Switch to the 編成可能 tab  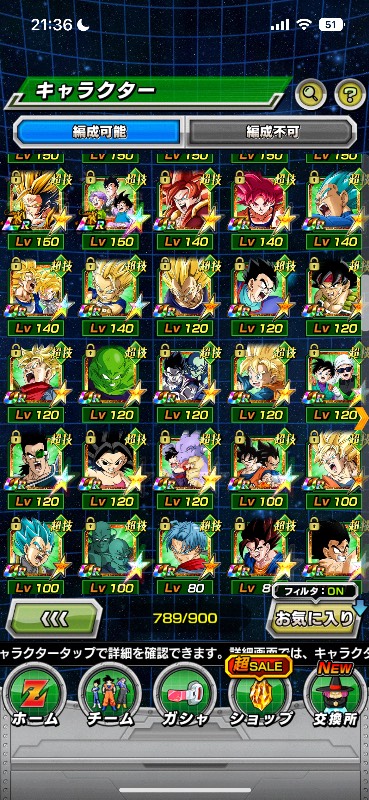point(99,132)
